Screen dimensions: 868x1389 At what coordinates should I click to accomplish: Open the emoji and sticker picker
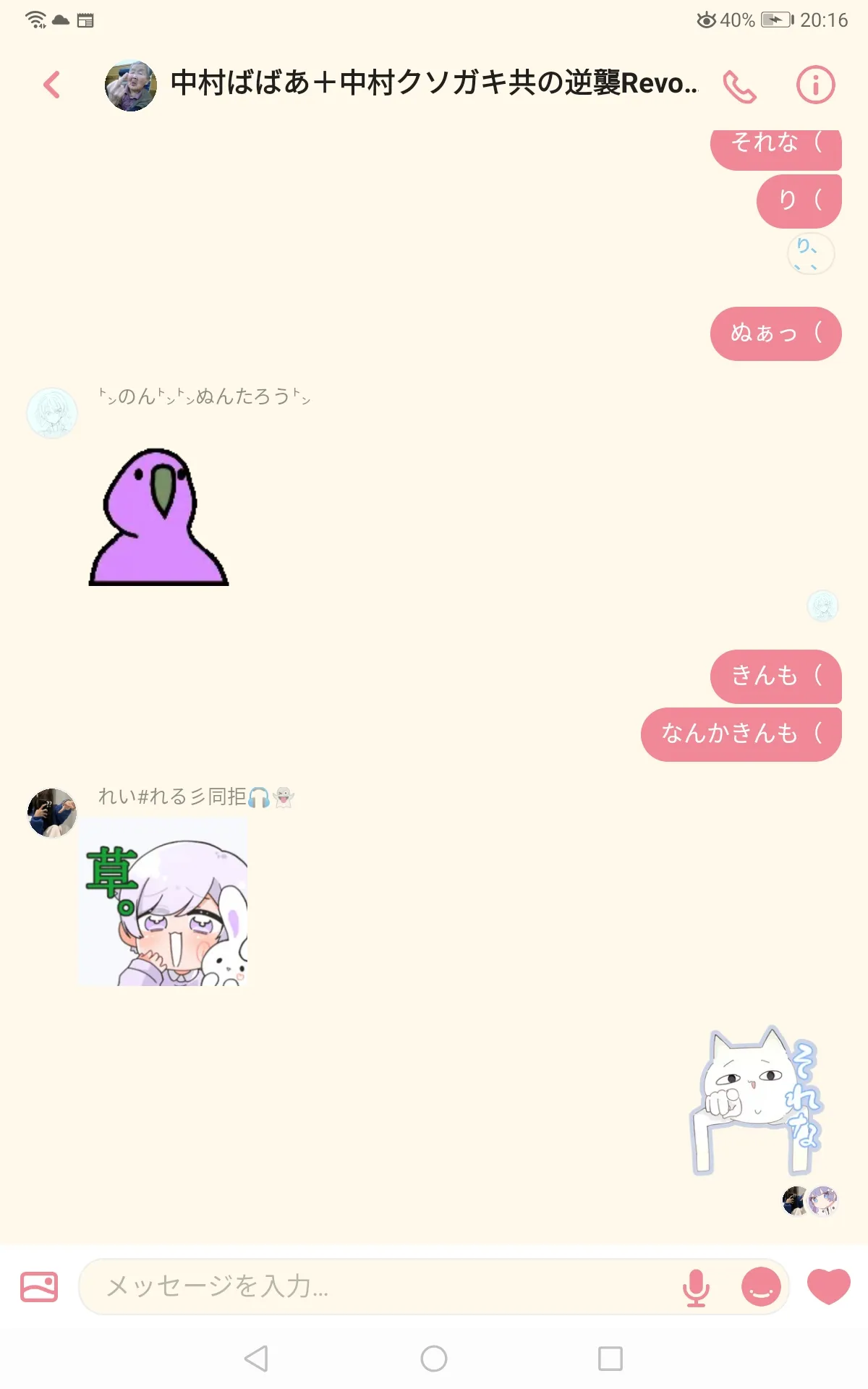pyautogui.click(x=761, y=1287)
